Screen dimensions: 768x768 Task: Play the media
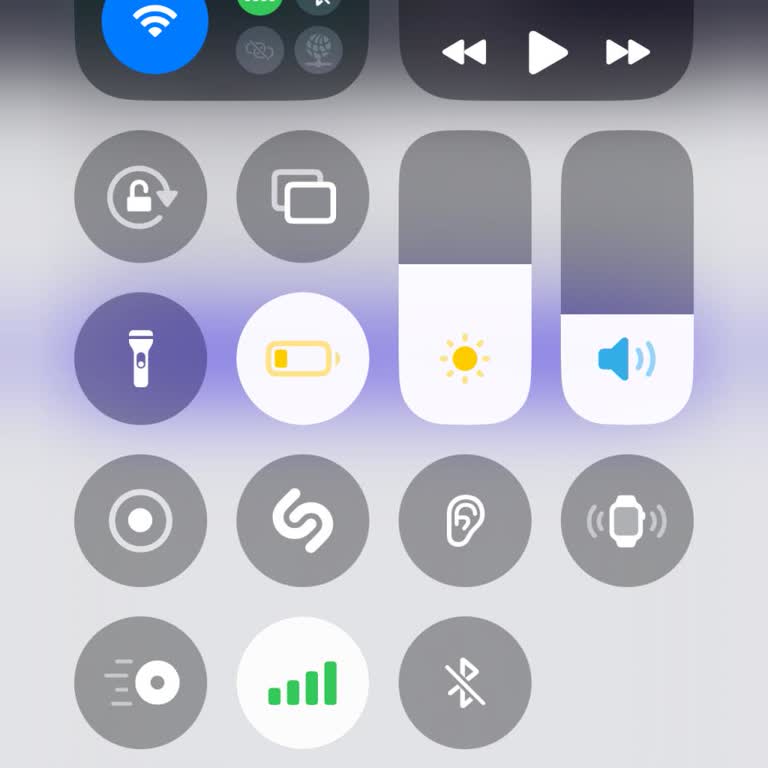(x=546, y=52)
